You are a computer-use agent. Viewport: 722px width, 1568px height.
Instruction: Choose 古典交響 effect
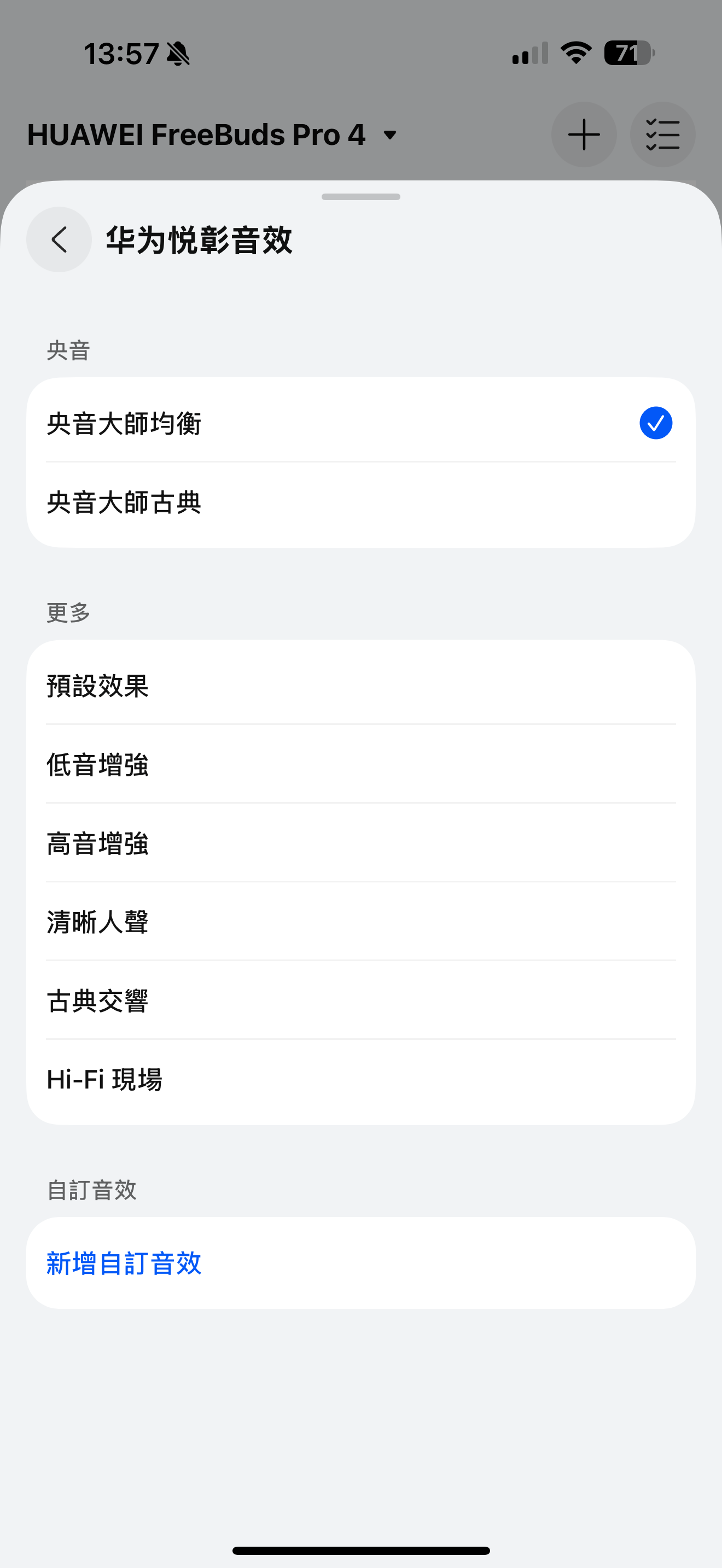[x=360, y=1001]
